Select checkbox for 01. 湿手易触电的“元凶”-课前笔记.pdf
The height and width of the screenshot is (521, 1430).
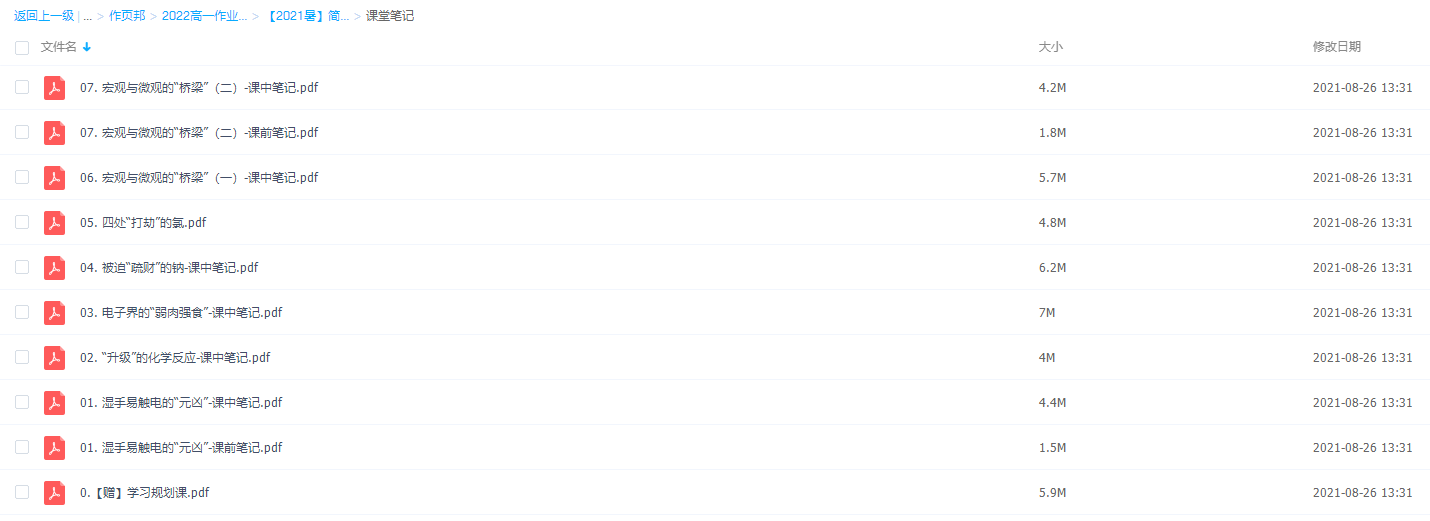pyautogui.click(x=22, y=447)
